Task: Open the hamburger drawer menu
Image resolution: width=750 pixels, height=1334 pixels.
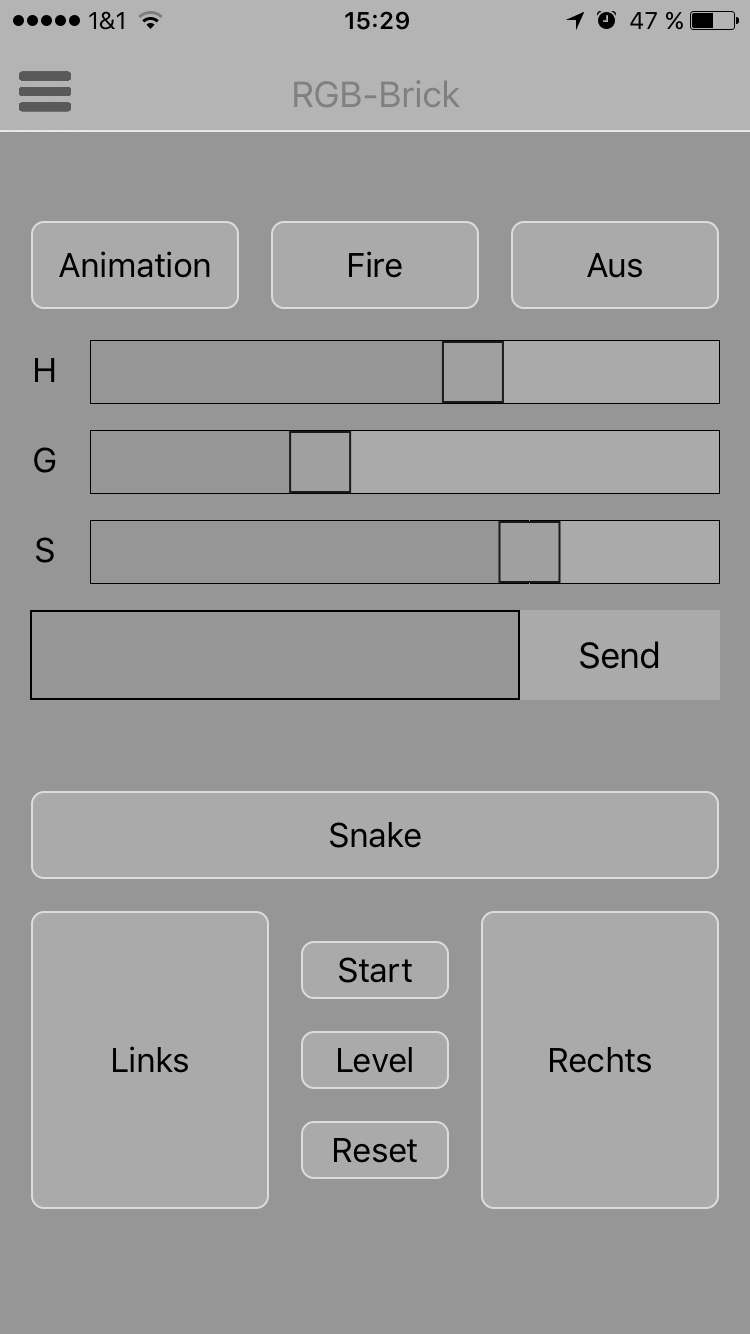Action: click(x=45, y=92)
